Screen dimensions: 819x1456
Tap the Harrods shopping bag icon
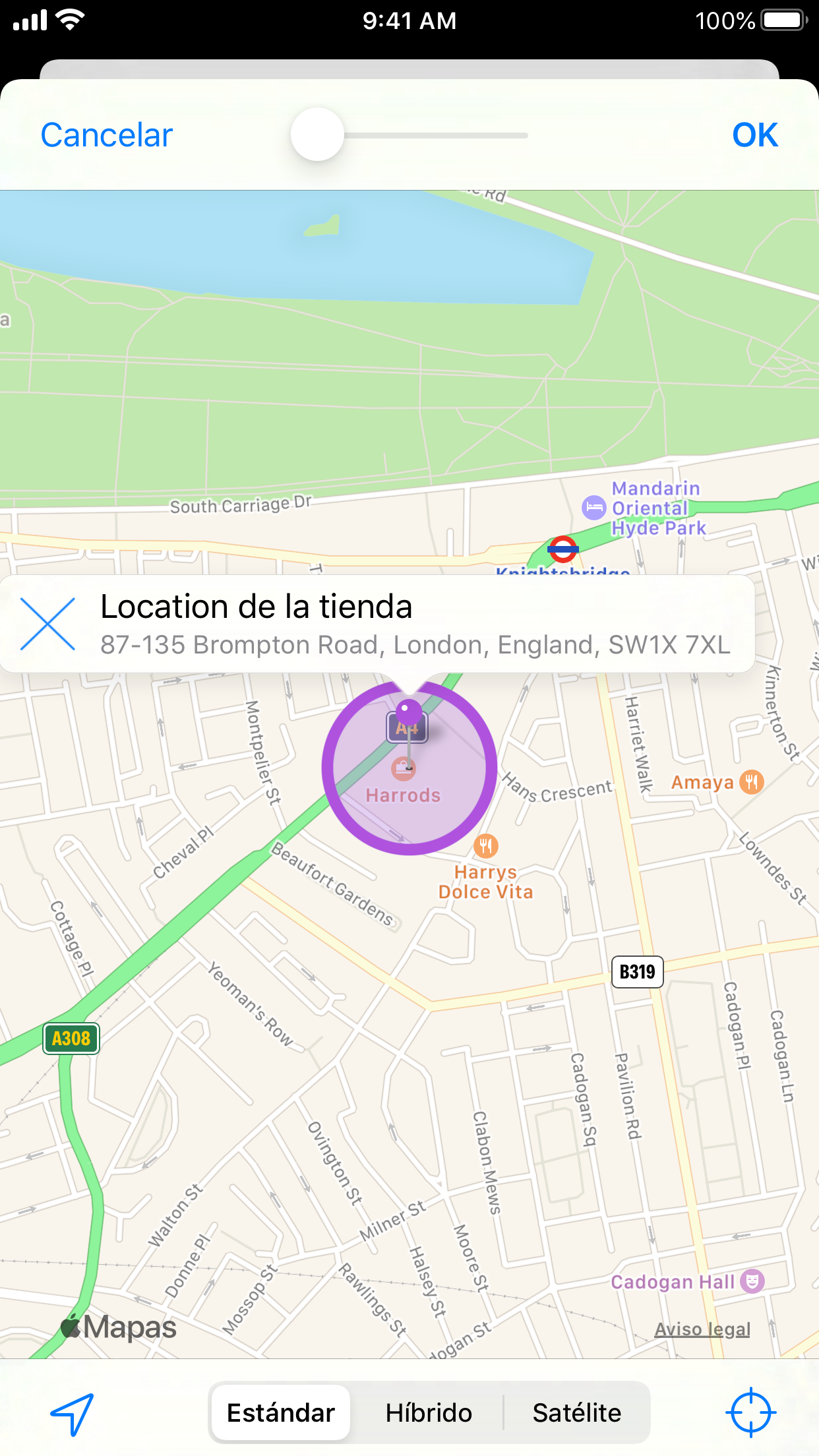click(x=404, y=769)
